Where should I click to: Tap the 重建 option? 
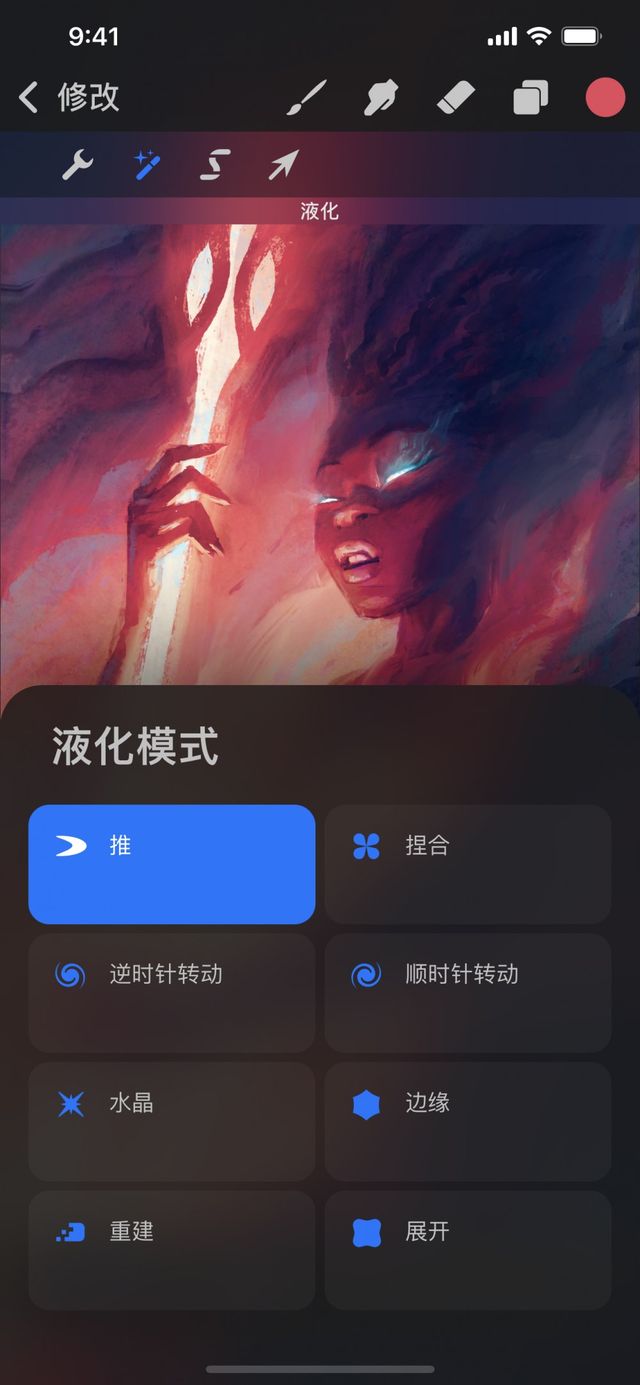point(171,1249)
